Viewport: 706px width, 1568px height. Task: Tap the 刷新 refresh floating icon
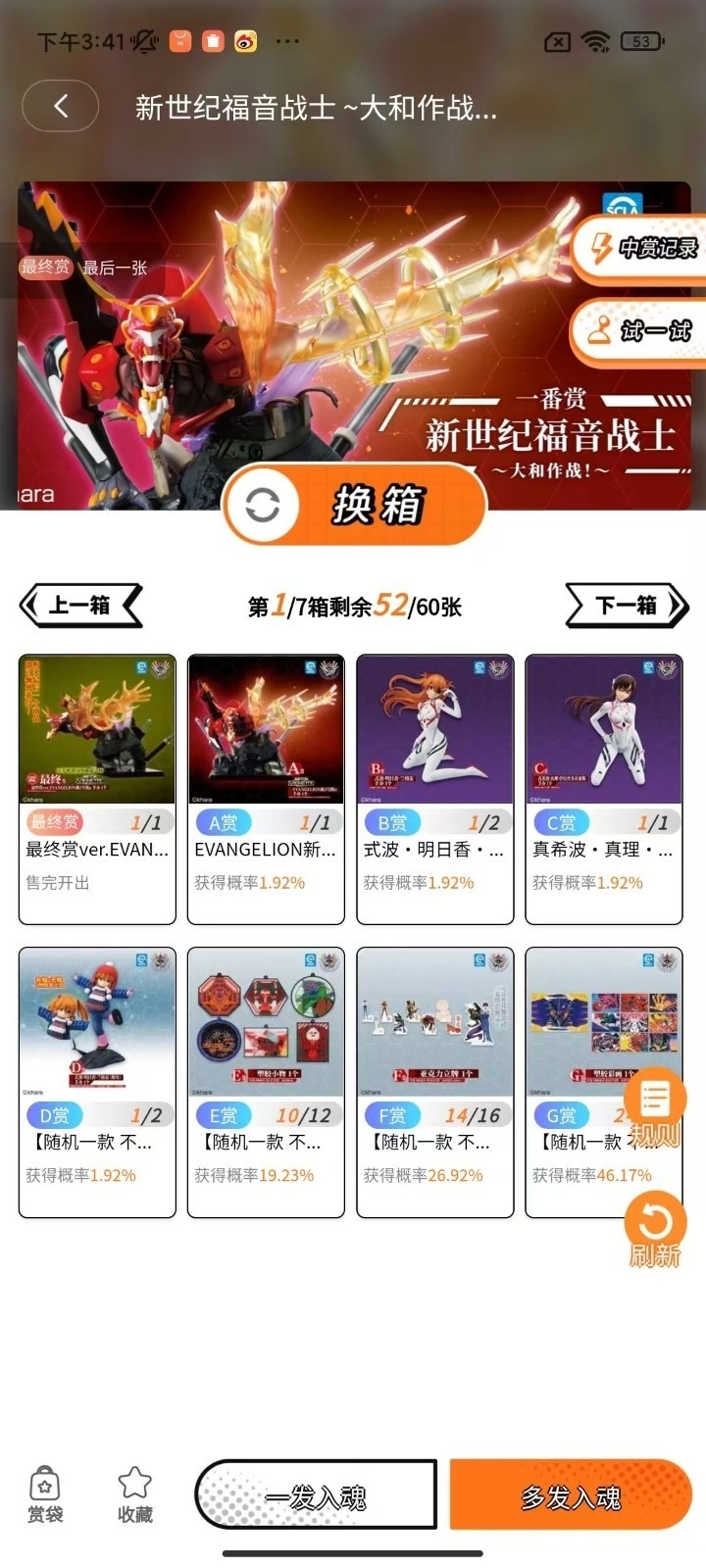point(655,1222)
